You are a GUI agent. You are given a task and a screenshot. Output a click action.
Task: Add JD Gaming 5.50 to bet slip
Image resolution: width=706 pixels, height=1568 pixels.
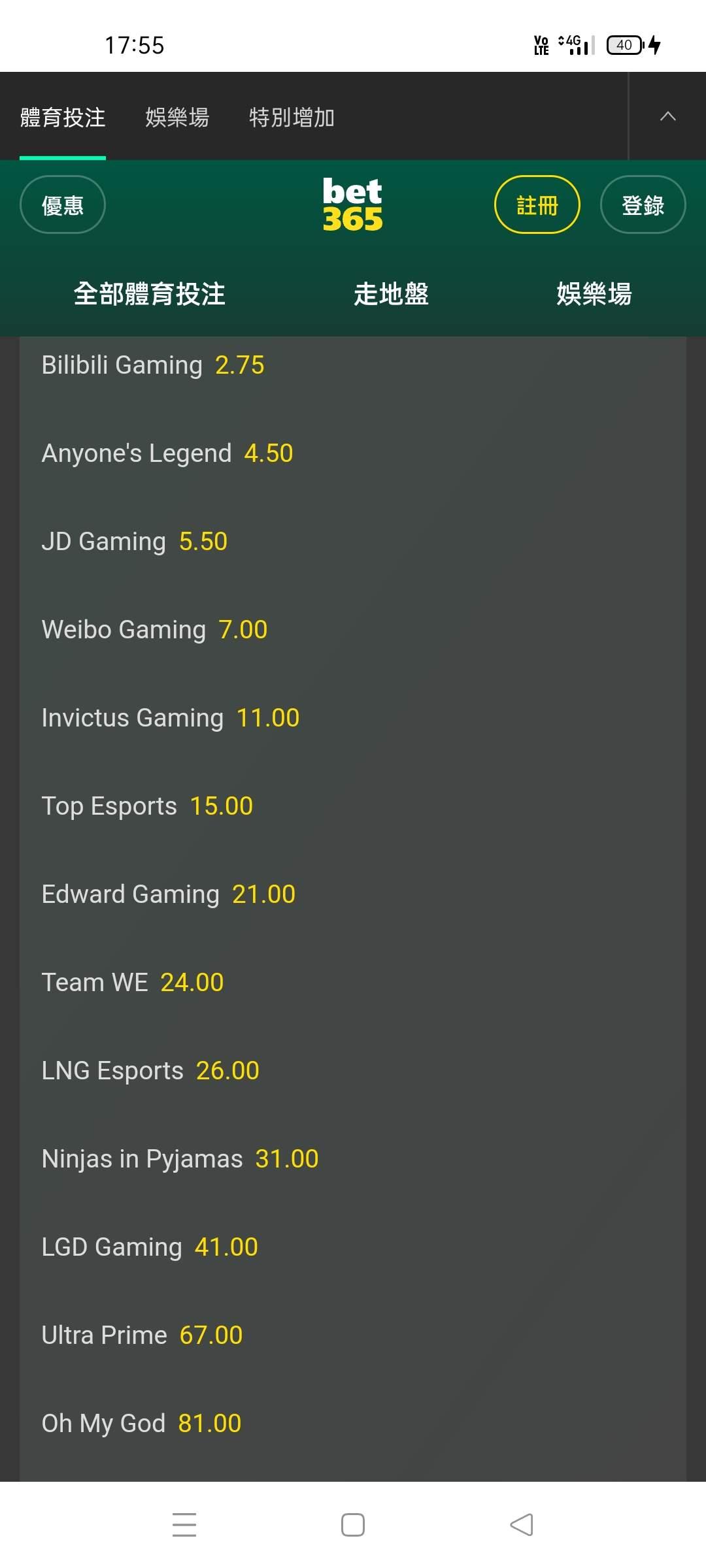(135, 542)
